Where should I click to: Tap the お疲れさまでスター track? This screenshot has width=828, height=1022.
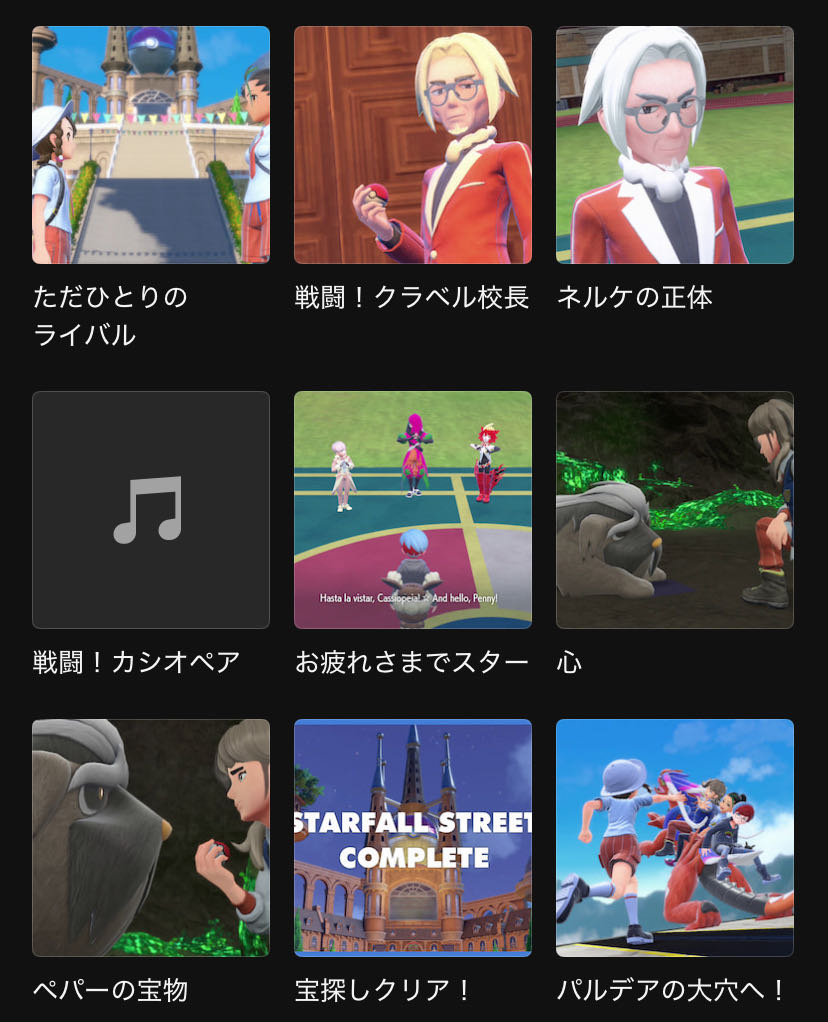[x=413, y=510]
